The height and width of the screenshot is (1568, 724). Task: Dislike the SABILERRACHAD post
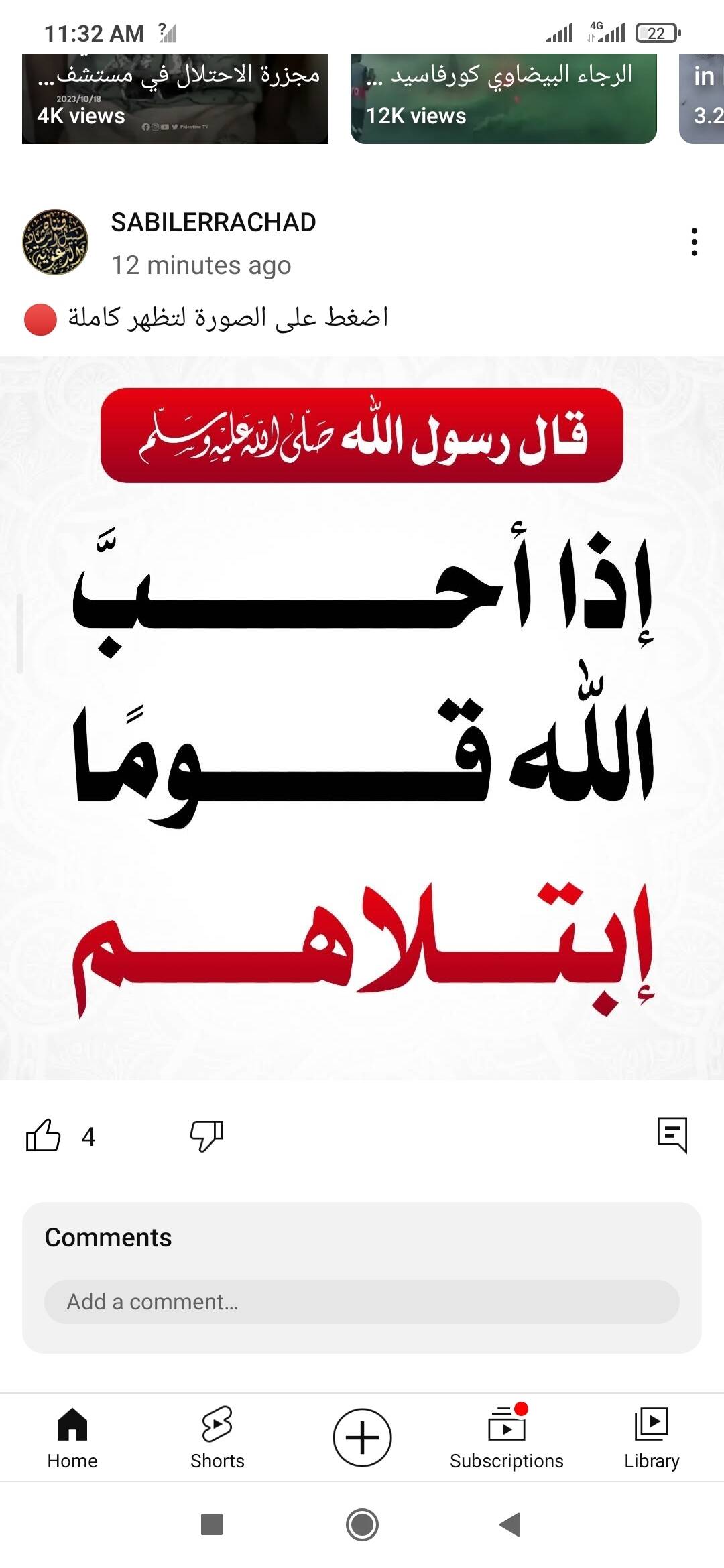click(x=206, y=1136)
